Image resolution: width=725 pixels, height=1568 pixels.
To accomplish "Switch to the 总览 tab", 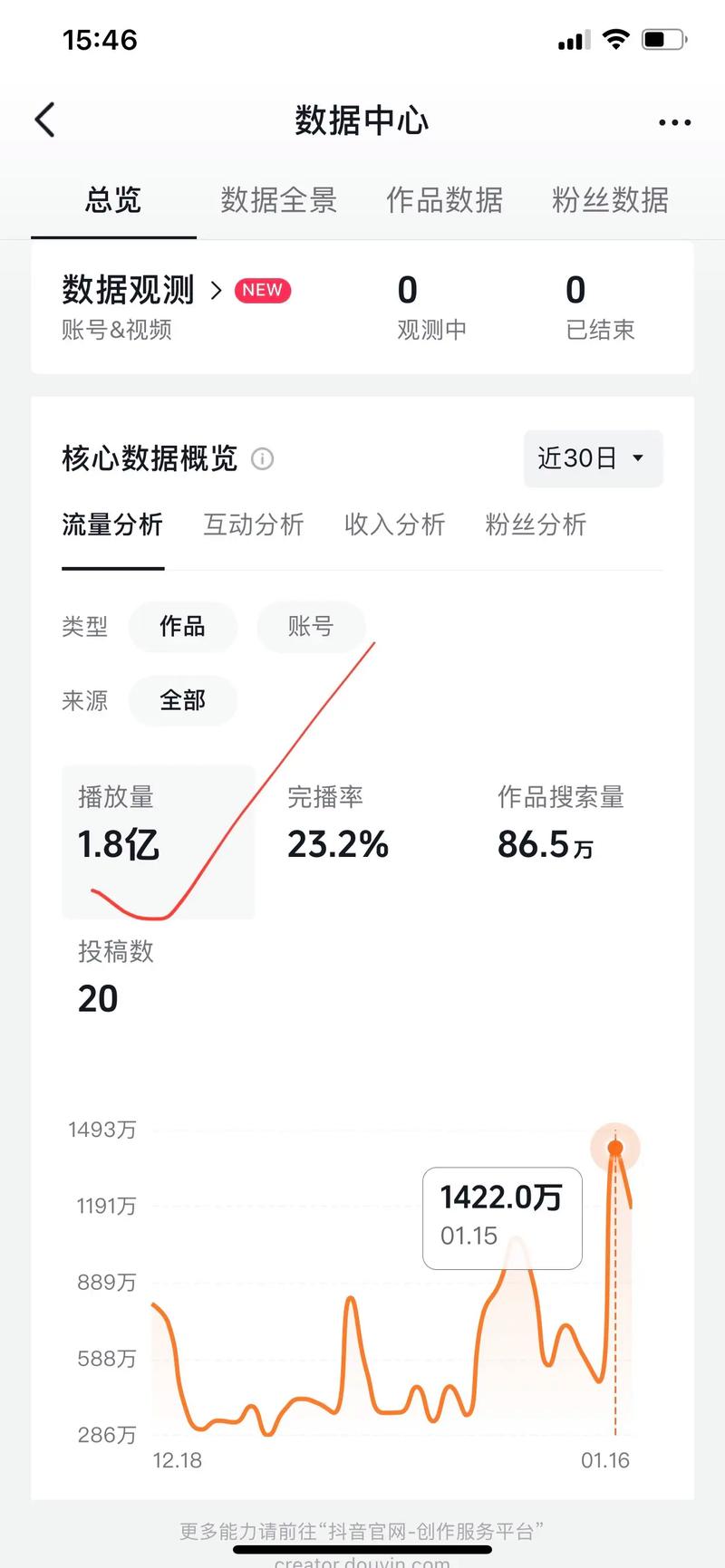I will (113, 200).
